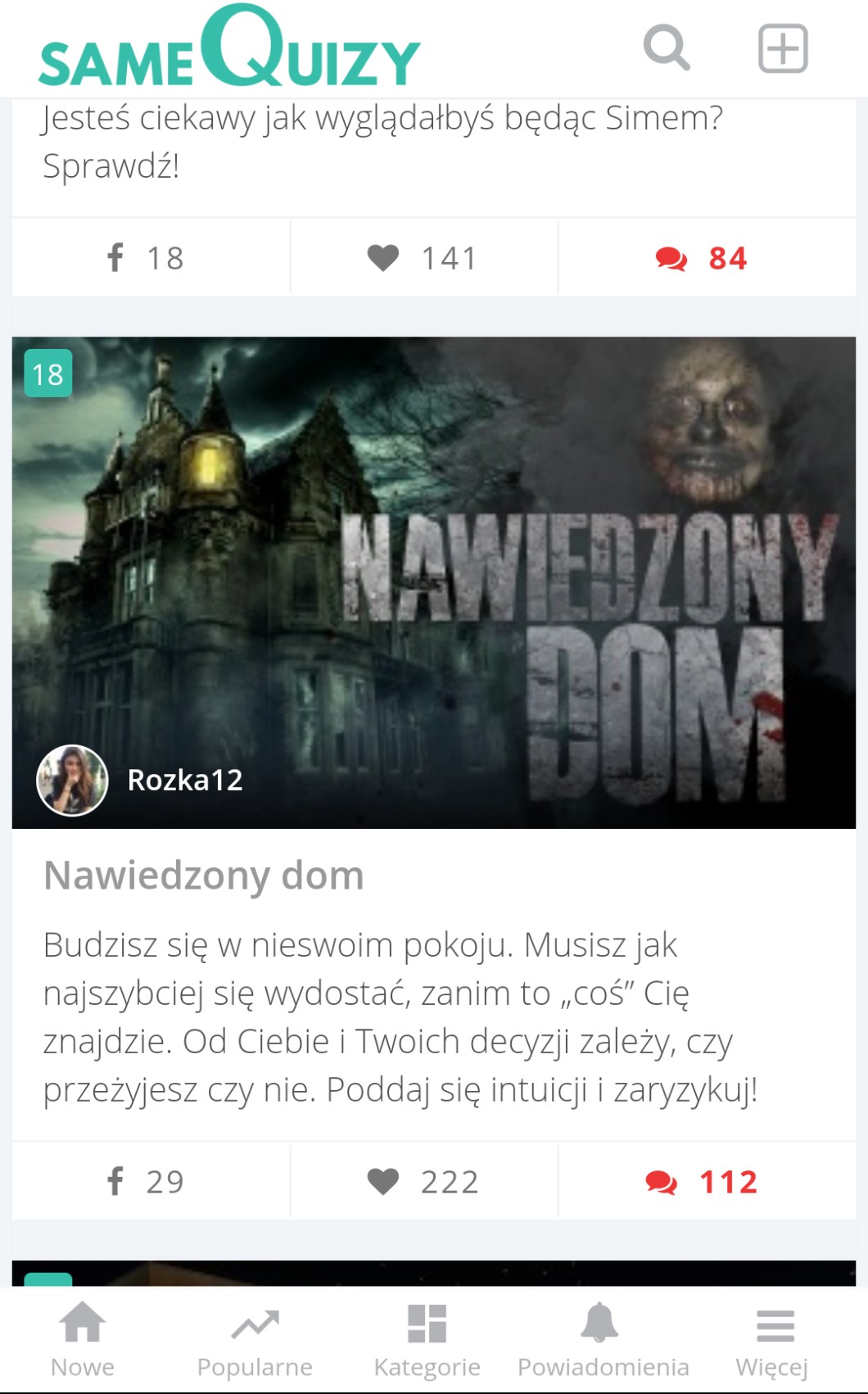The image size is (868, 1394).
Task: Like the Simem quiz with 141 hearts
Action: coord(423,258)
